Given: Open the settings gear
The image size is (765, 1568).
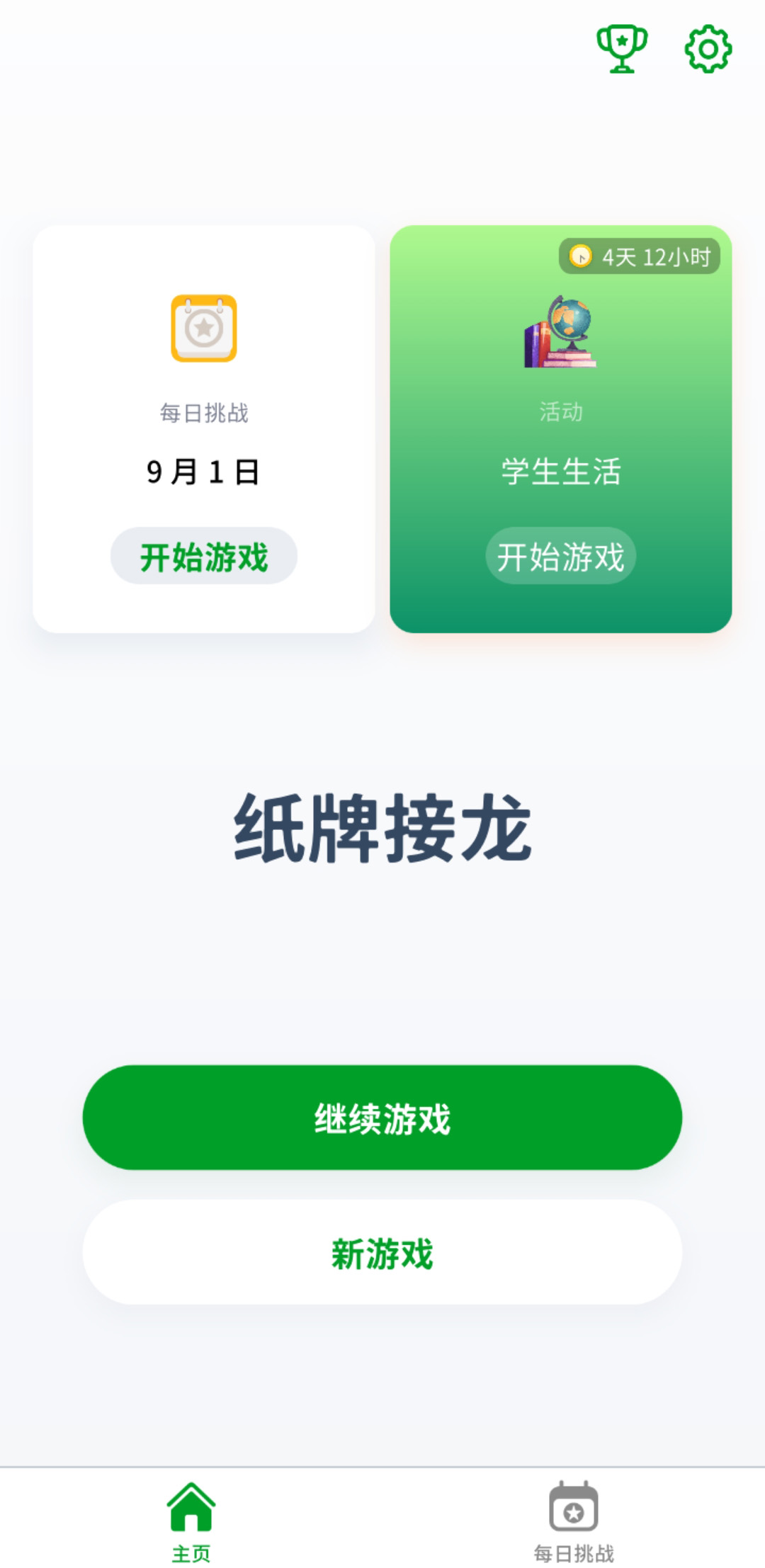Looking at the screenshot, I should pyautogui.click(x=708, y=49).
